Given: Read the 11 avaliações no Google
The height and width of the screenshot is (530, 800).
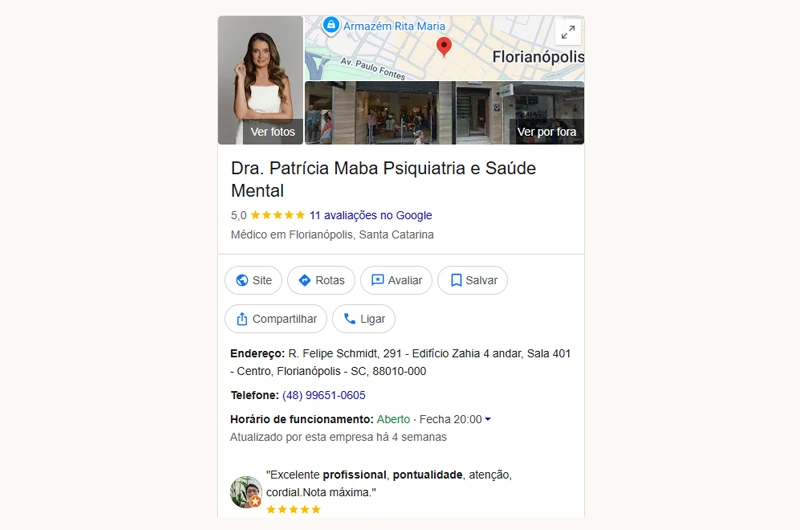Looking at the screenshot, I should (x=370, y=215).
